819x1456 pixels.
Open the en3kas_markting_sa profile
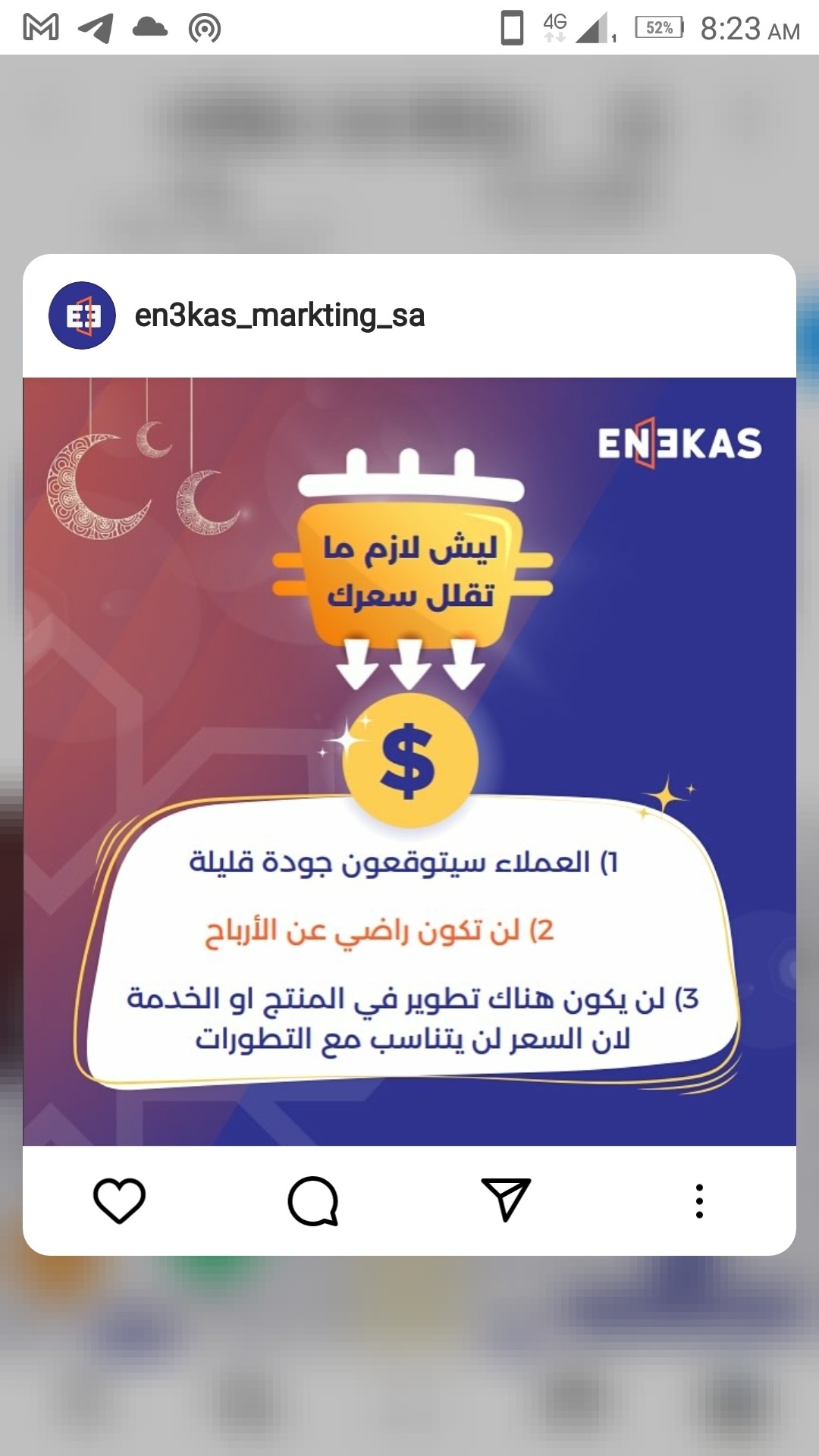[279, 315]
